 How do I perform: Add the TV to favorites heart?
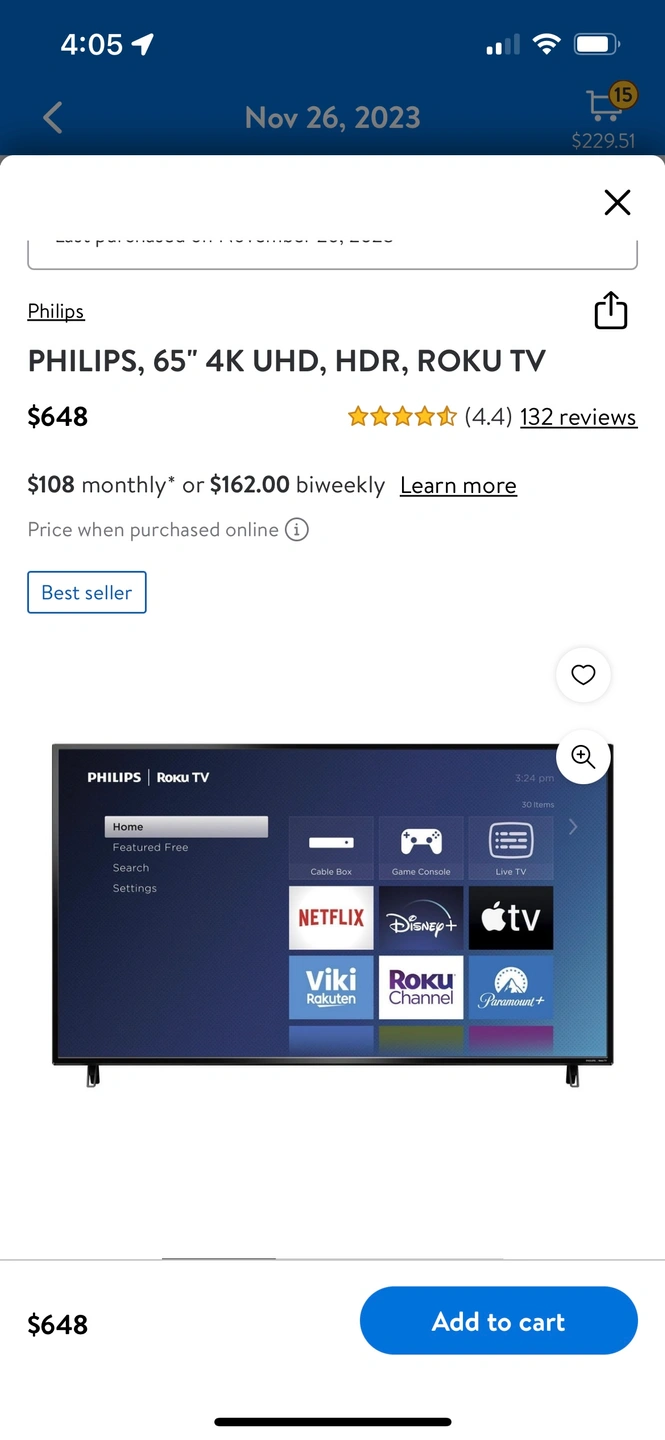tap(583, 675)
